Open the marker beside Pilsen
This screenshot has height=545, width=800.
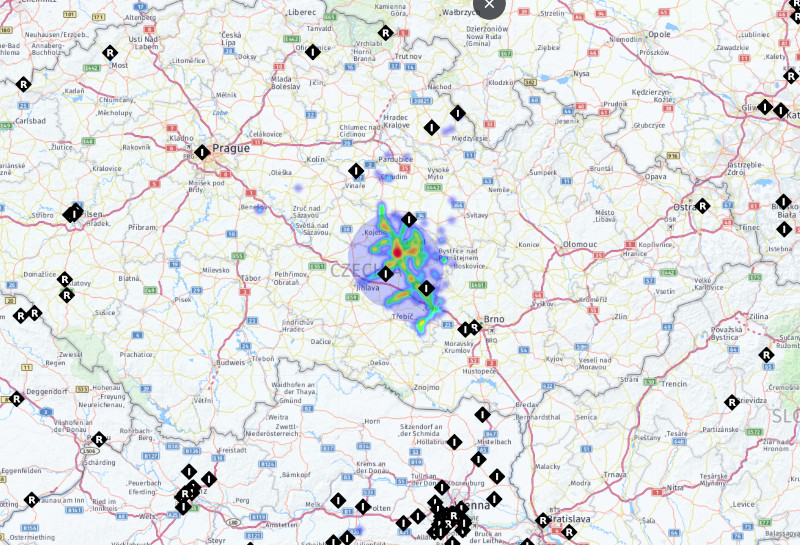coord(74,213)
